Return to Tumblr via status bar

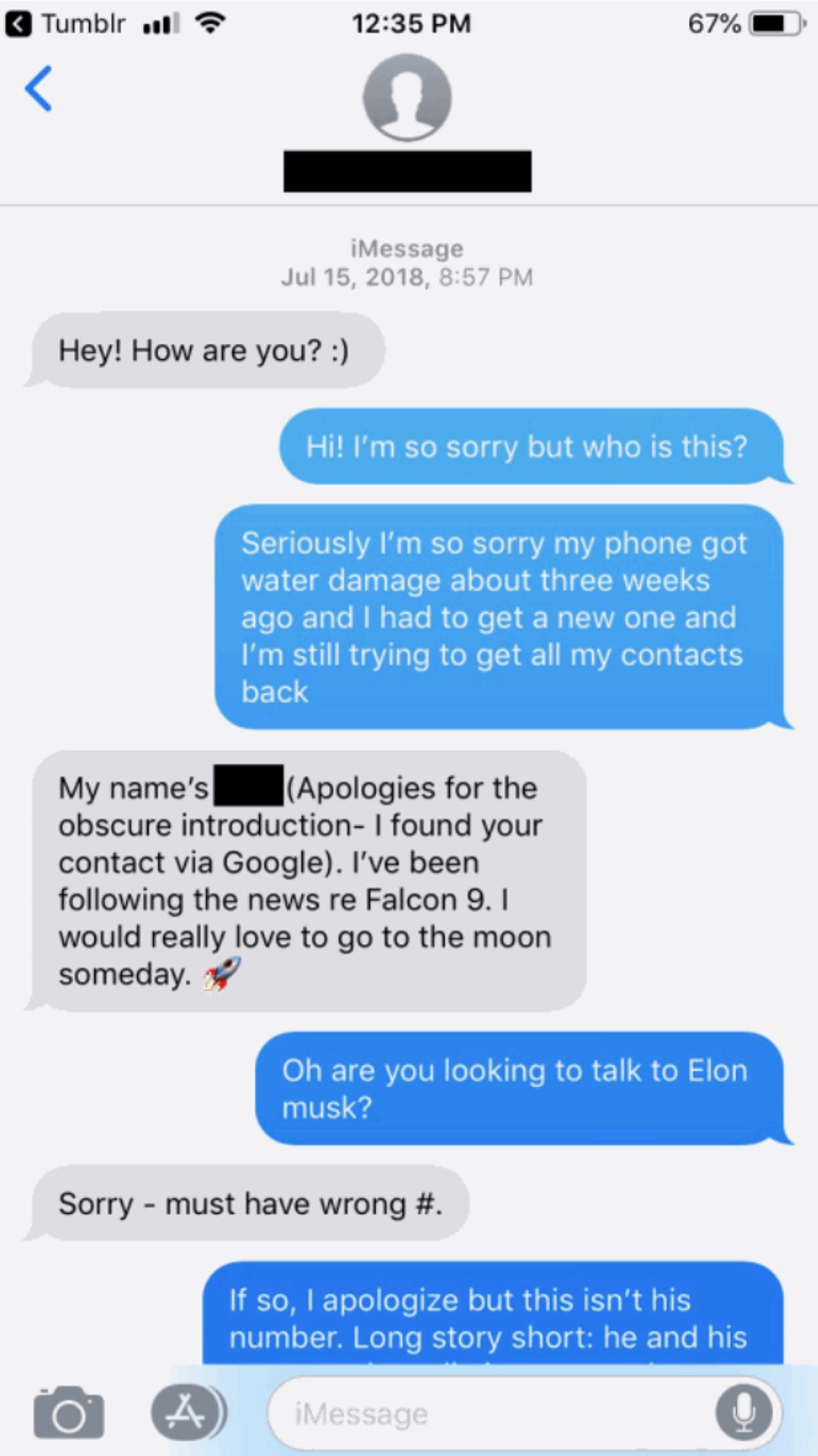pyautogui.click(x=68, y=24)
